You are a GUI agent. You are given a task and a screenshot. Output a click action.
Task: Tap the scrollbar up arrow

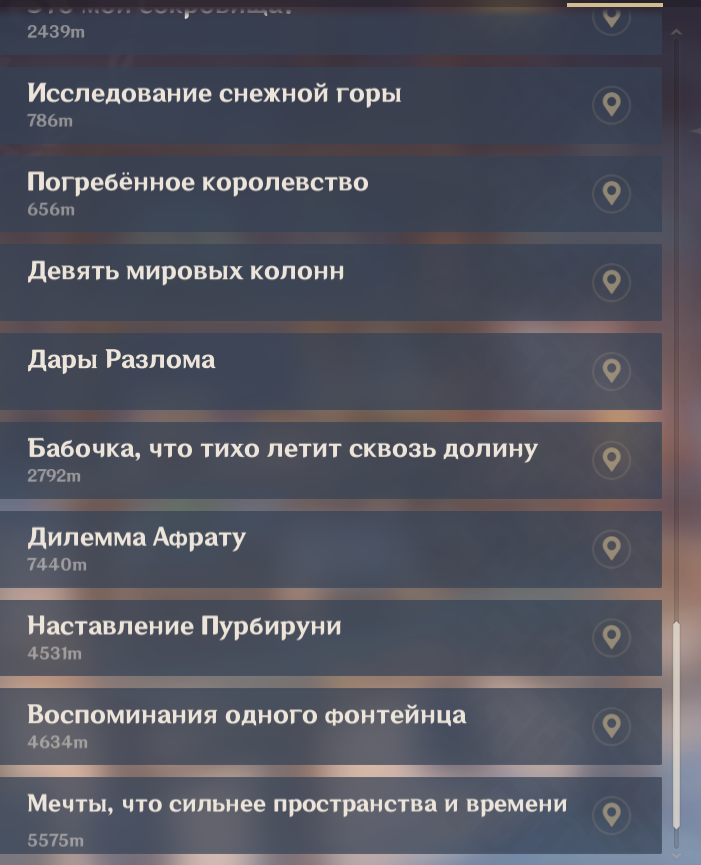[x=676, y=33]
